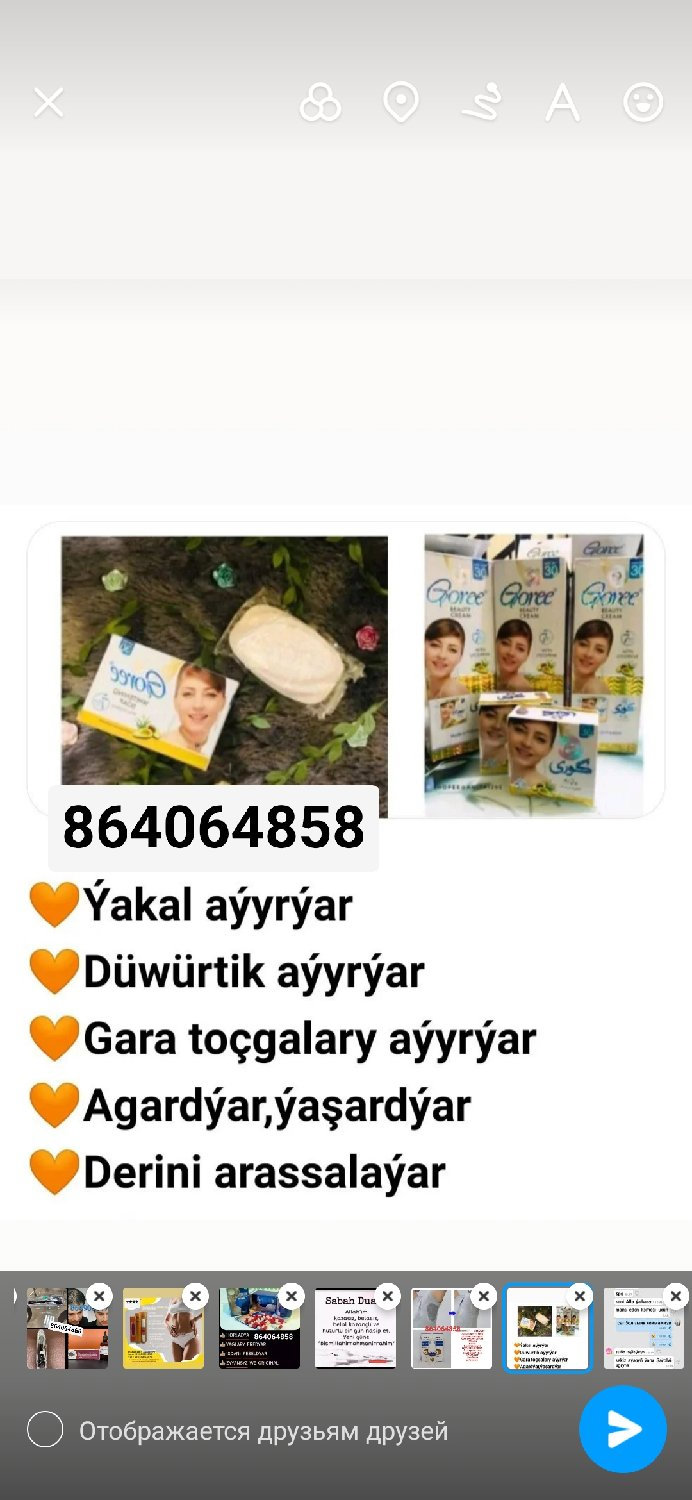The width and height of the screenshot is (692, 1500).
Task: Remove the yellow slimming product thumbnail
Action: (x=195, y=1297)
